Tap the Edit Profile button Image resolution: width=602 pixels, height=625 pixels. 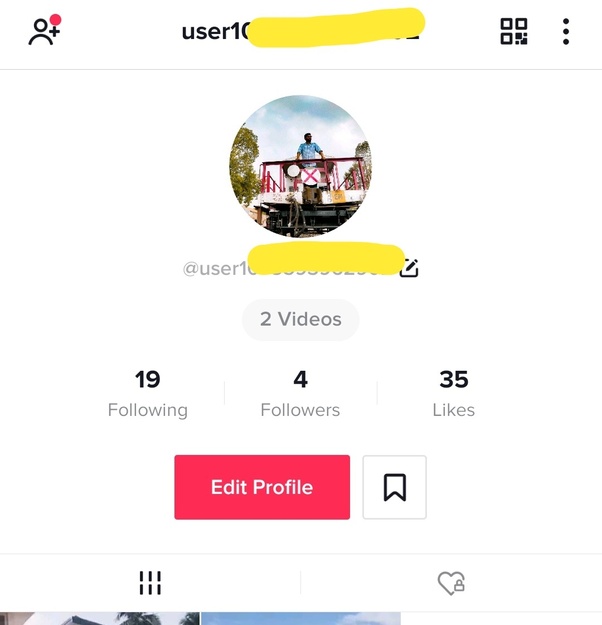pos(262,487)
